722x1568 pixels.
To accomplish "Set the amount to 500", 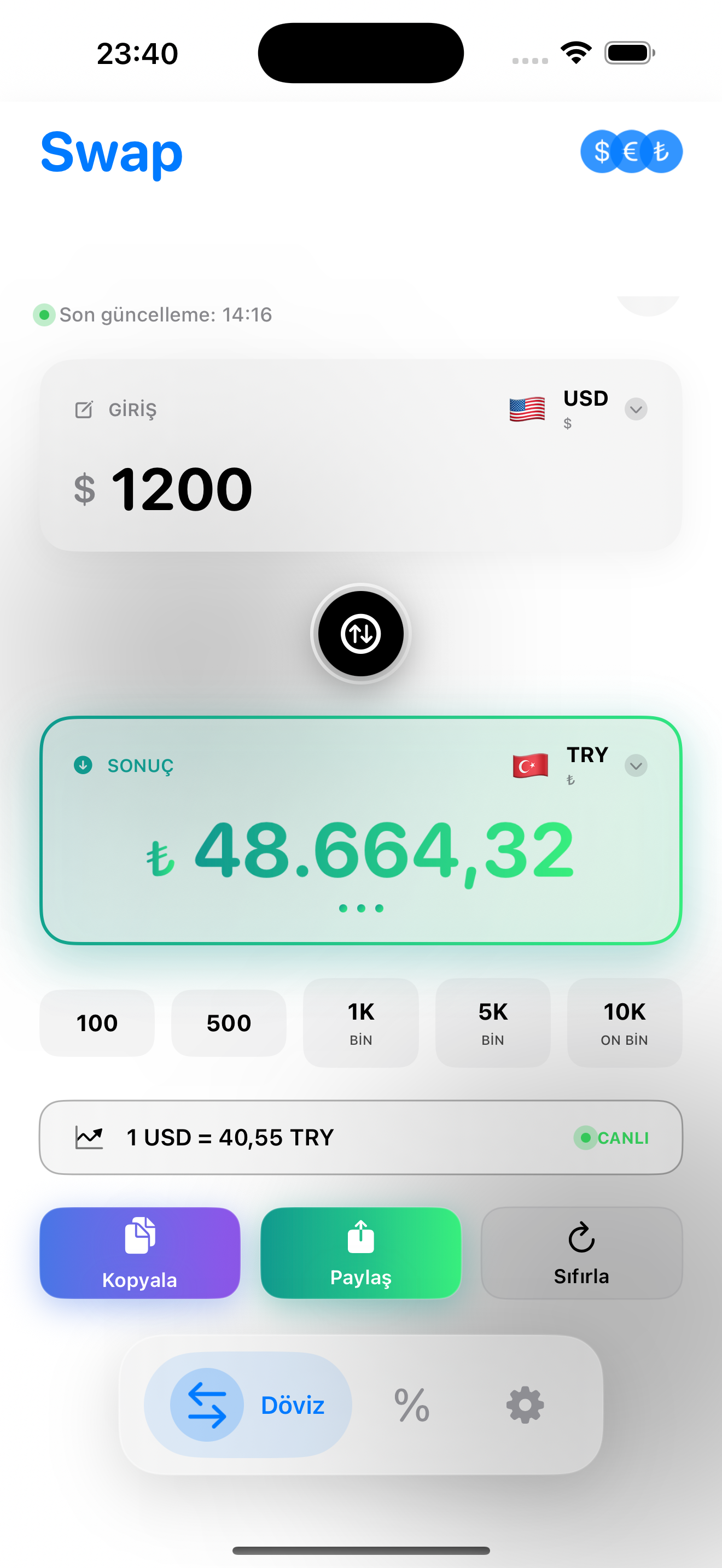I will (x=229, y=1023).
